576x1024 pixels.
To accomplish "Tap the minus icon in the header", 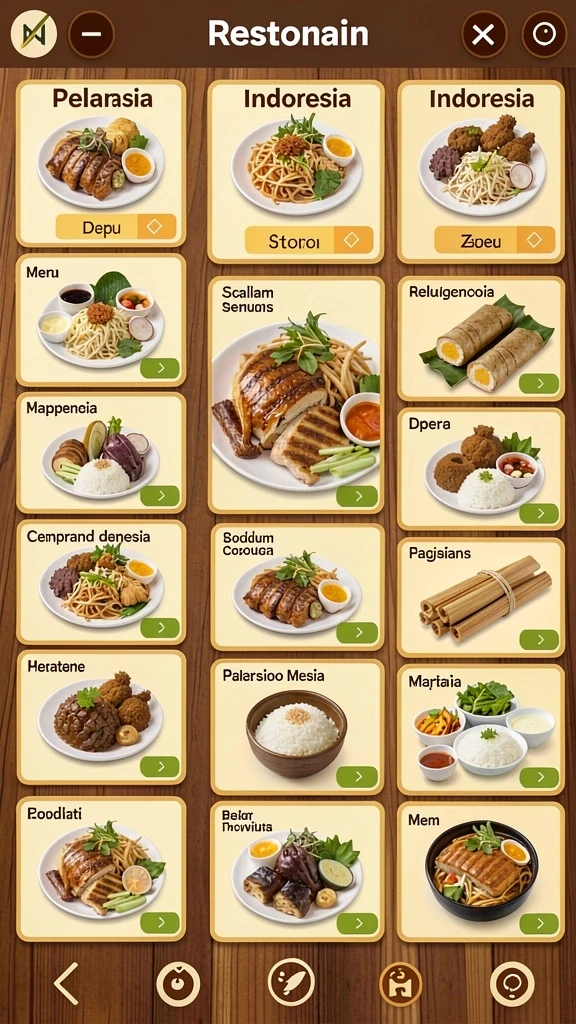I will [91, 34].
